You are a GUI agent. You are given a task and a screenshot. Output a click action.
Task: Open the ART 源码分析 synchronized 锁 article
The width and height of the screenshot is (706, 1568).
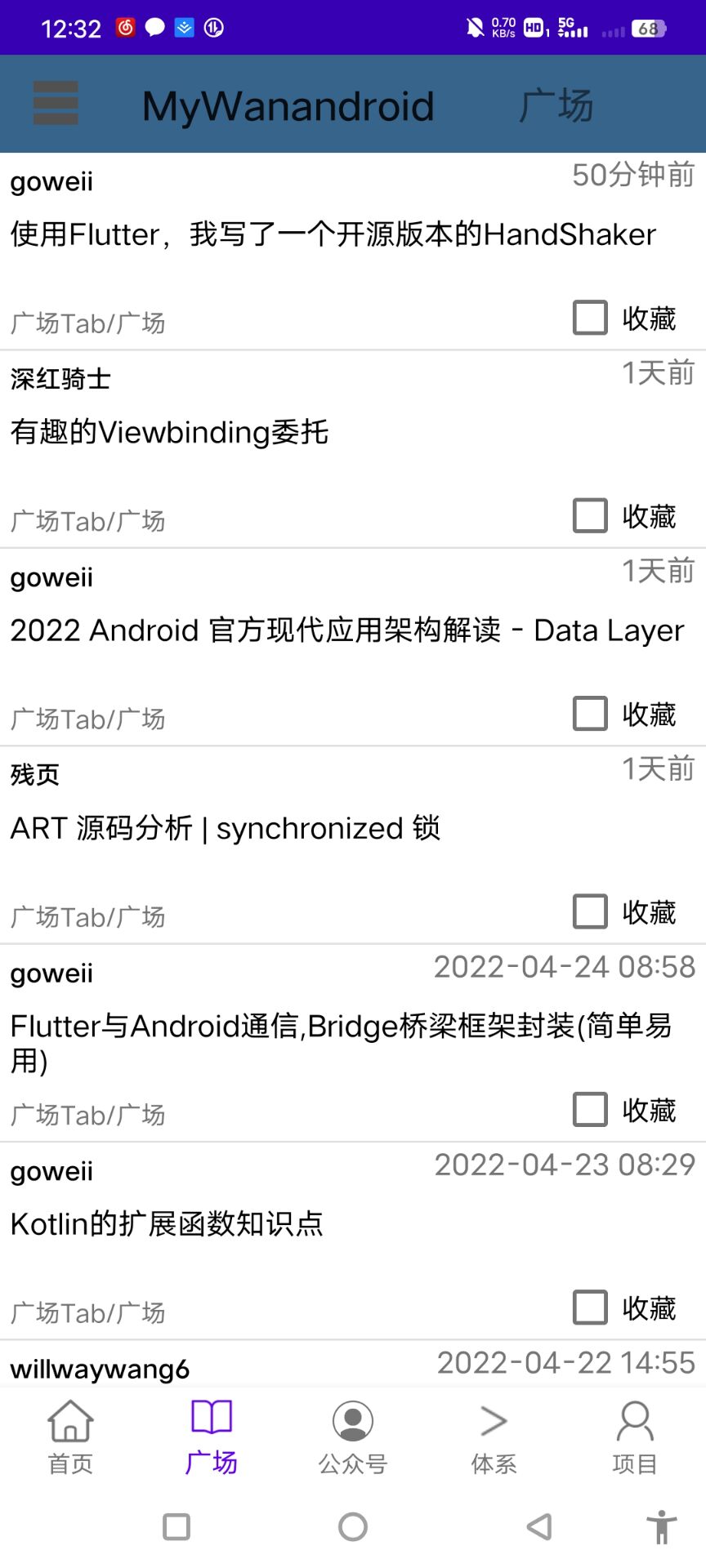(225, 829)
